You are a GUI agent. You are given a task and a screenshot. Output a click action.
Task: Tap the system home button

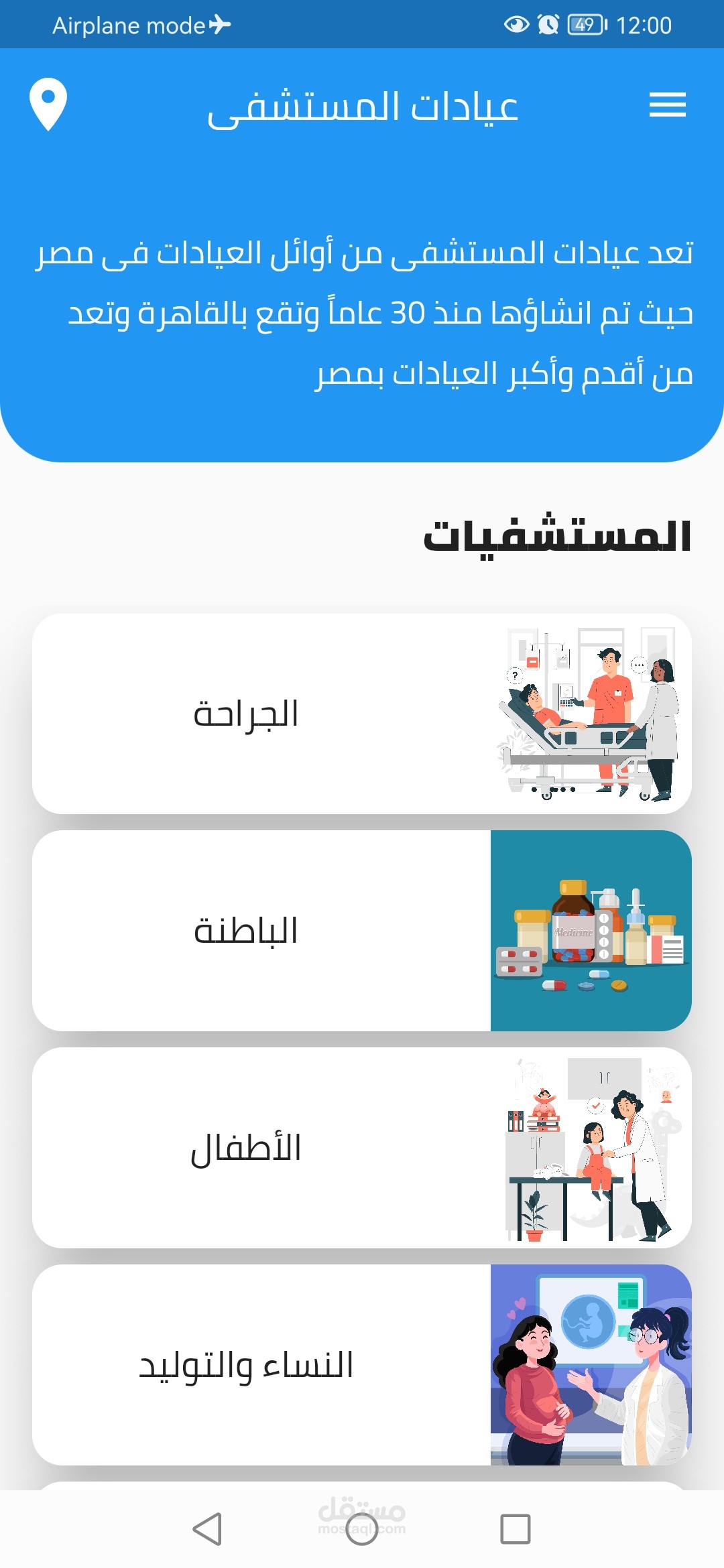coord(362,1529)
